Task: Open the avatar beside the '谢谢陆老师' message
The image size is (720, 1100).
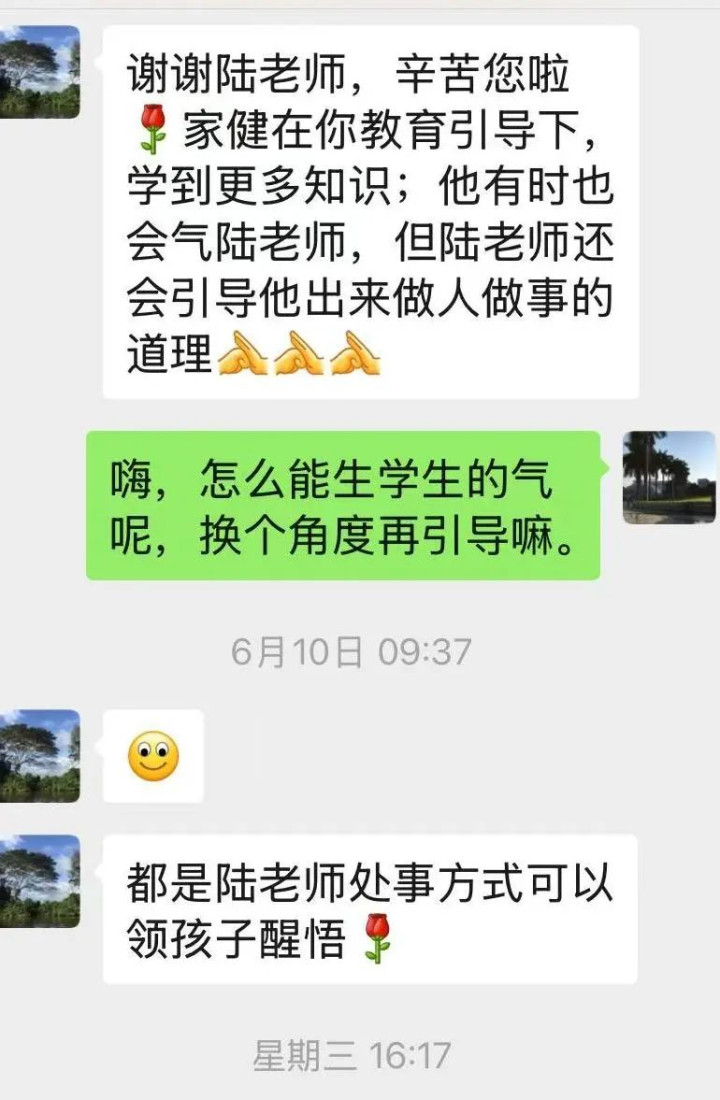Action: click(x=38, y=72)
